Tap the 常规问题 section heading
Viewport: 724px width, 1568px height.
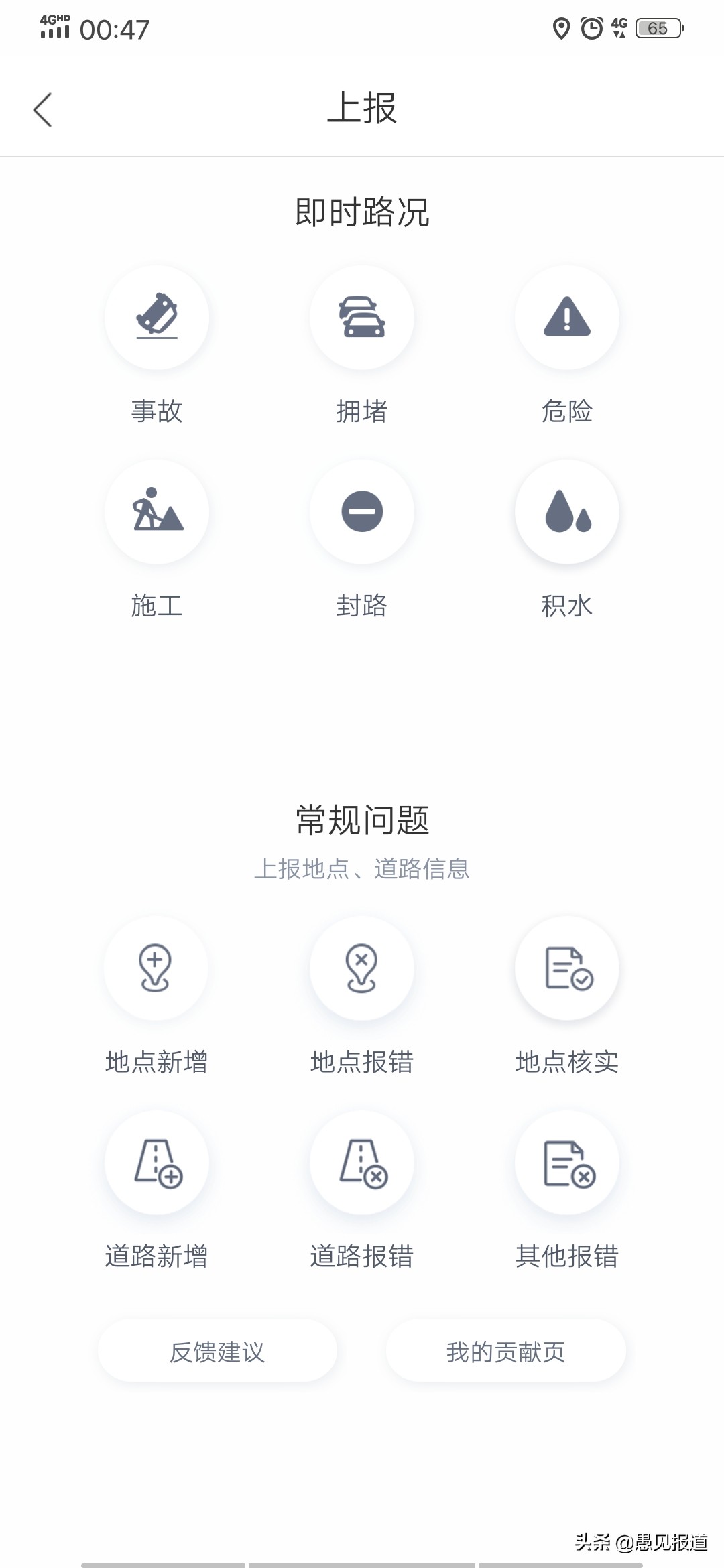point(362,819)
